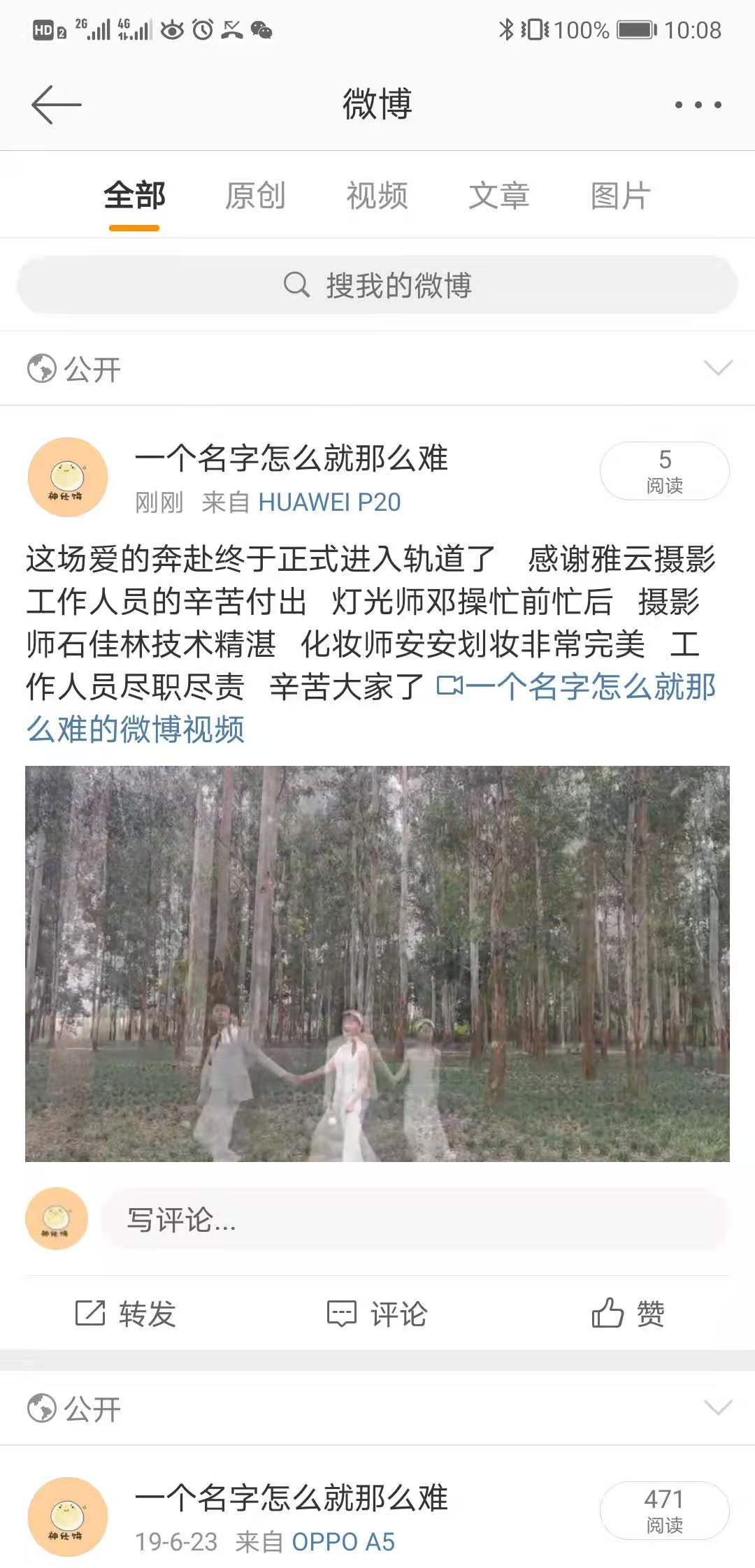755x1568 pixels.
Task: Like the post with 赞
Action: click(628, 1314)
